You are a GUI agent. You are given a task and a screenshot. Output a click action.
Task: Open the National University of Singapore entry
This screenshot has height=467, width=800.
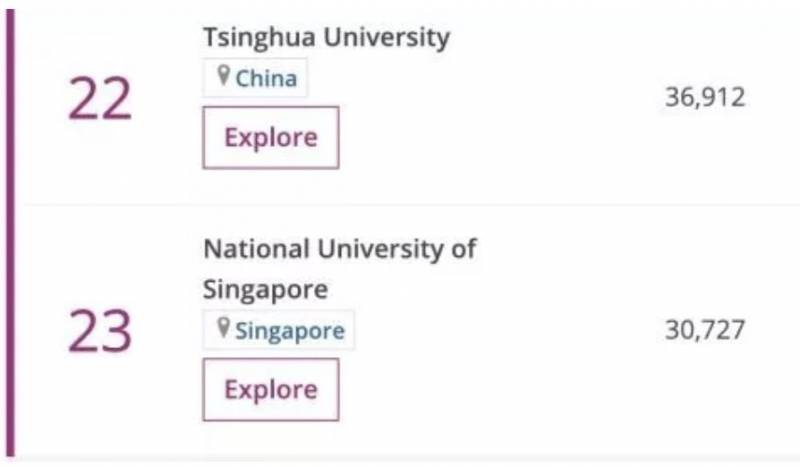point(339,249)
